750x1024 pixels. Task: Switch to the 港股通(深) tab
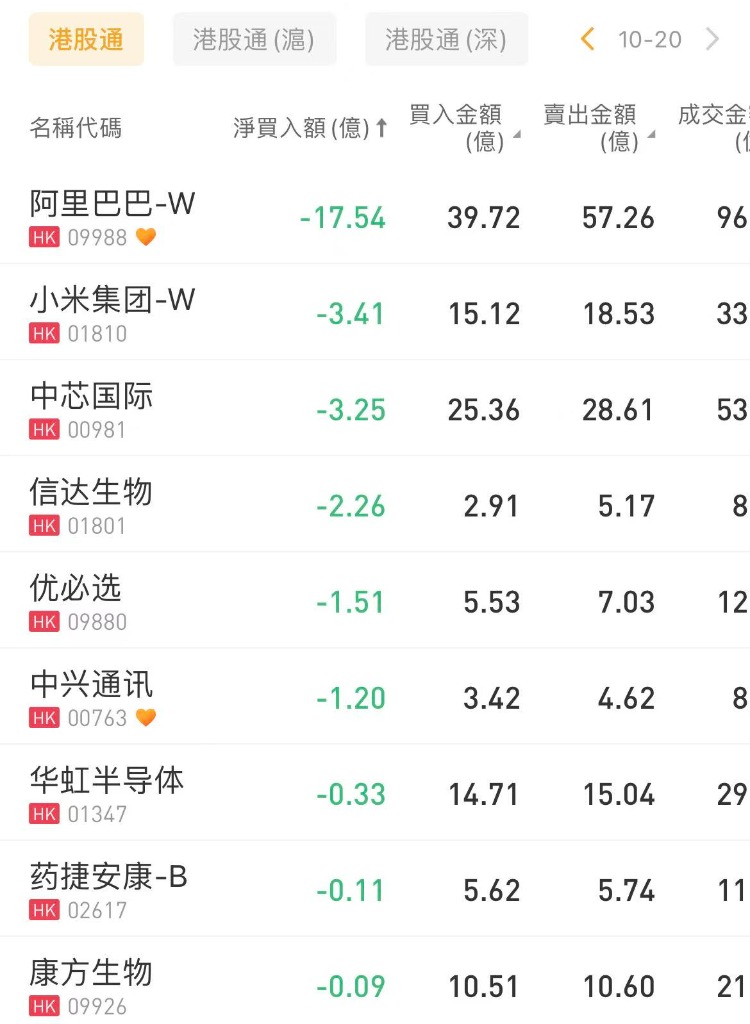pos(446,40)
